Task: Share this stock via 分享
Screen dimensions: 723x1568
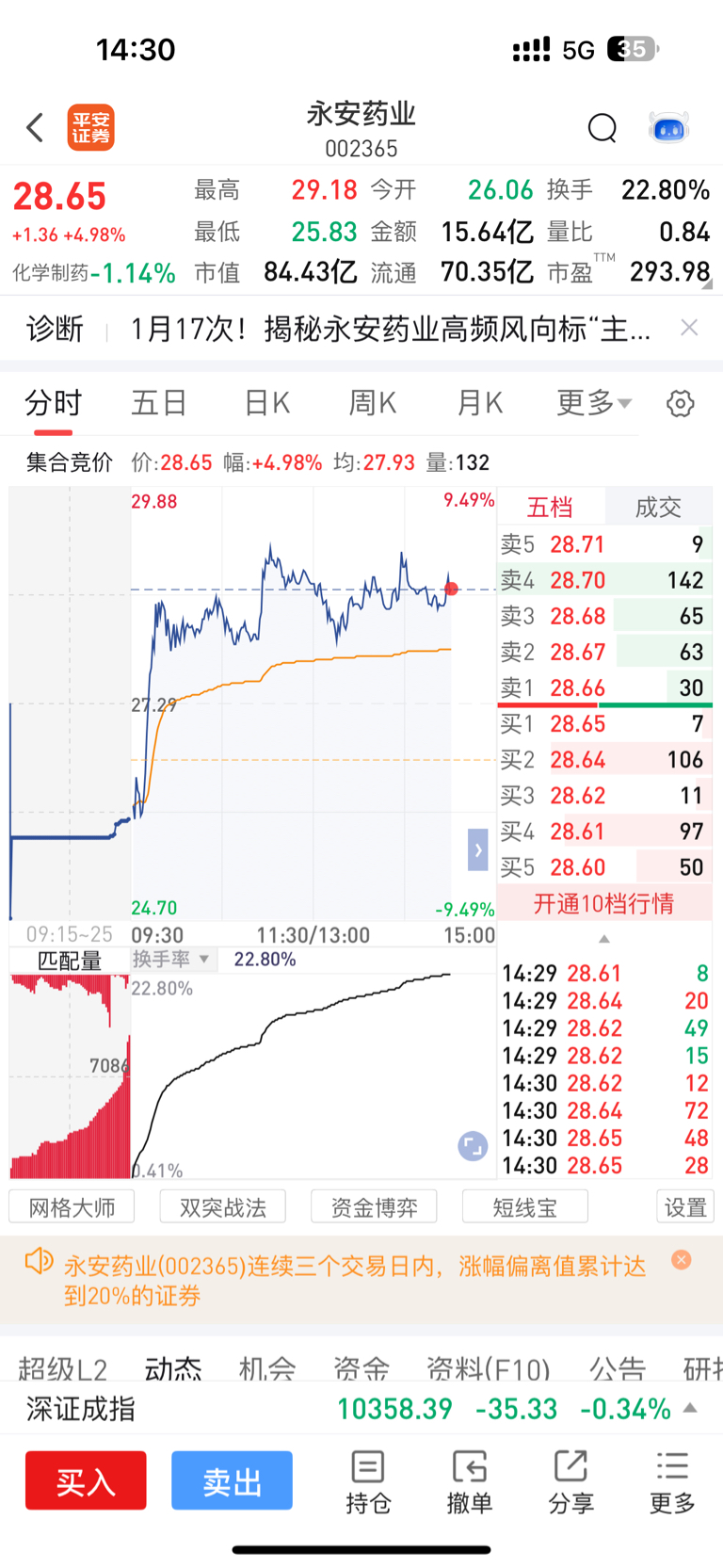Action: (x=571, y=1482)
